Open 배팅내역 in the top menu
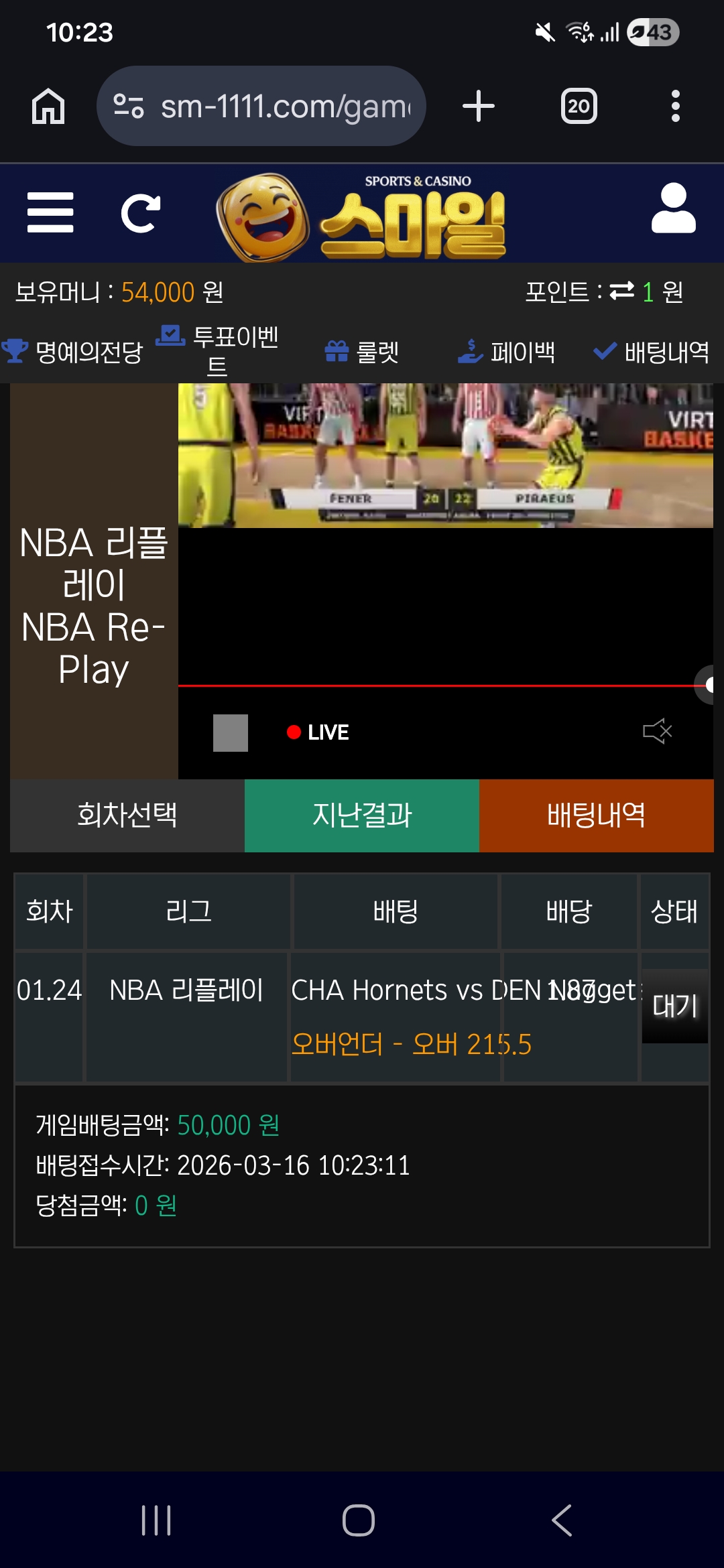The width and height of the screenshot is (724, 1568). click(652, 352)
